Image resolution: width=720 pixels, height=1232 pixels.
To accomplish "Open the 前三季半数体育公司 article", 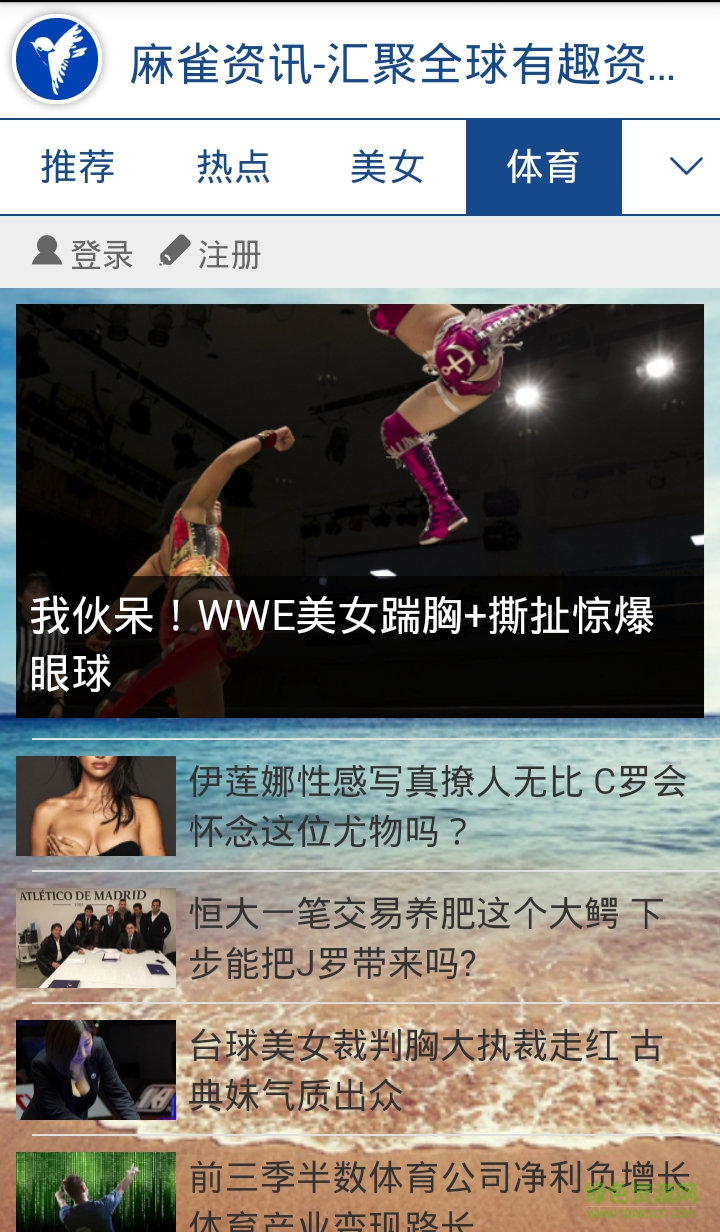I will (440, 1192).
